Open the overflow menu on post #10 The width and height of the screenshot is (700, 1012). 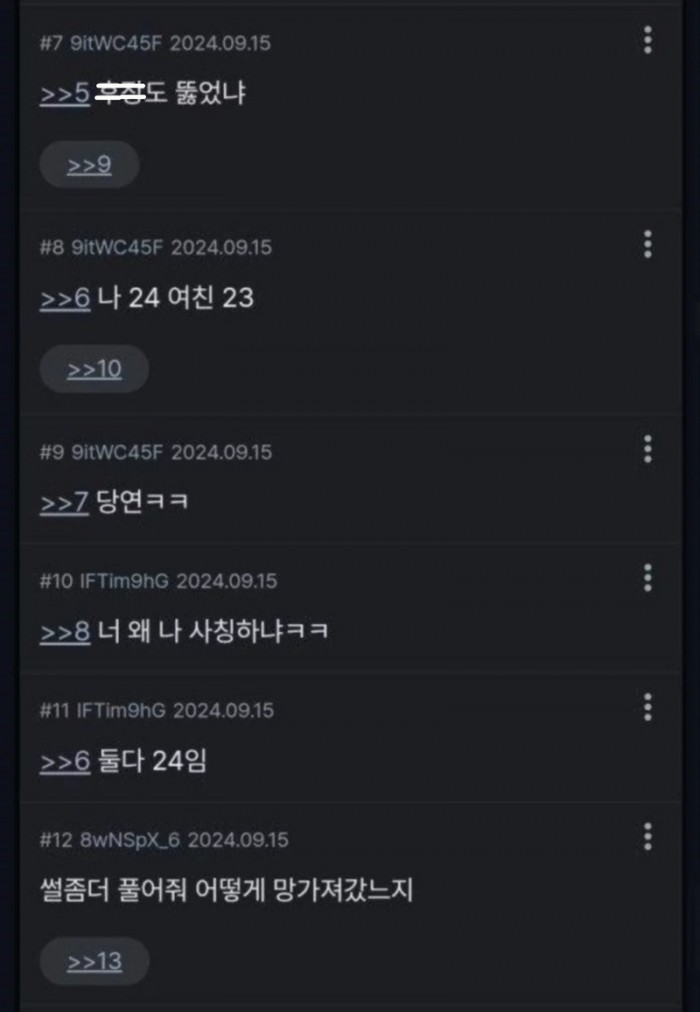tap(648, 577)
